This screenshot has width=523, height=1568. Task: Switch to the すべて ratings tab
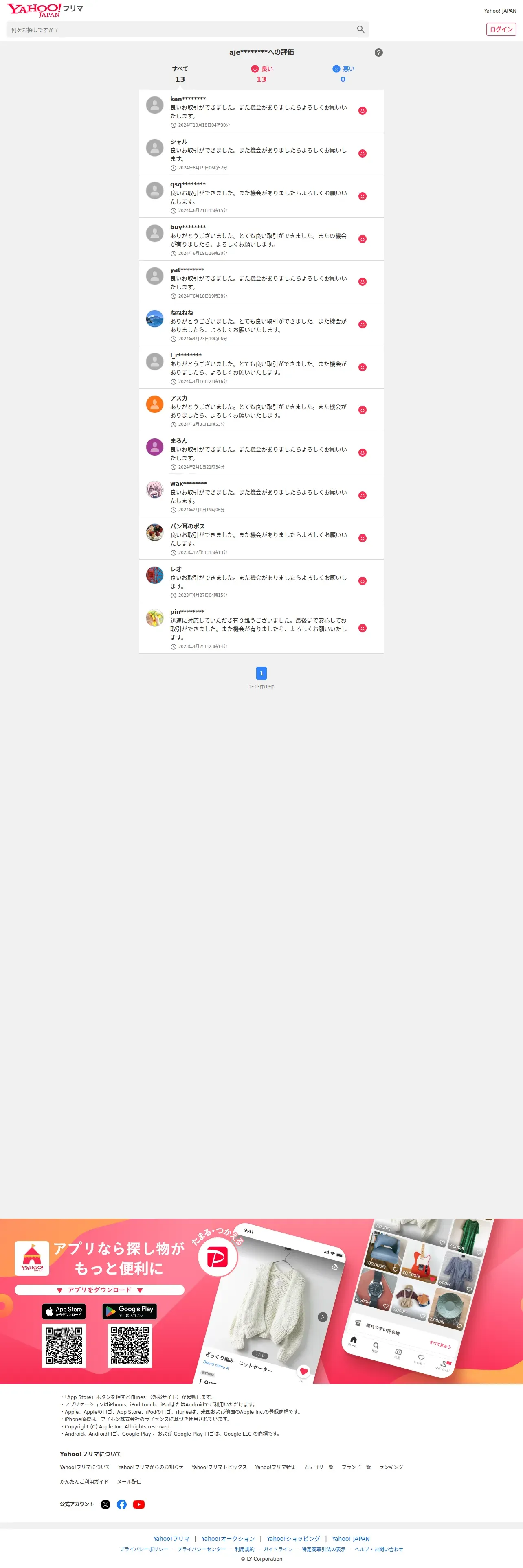click(180, 74)
